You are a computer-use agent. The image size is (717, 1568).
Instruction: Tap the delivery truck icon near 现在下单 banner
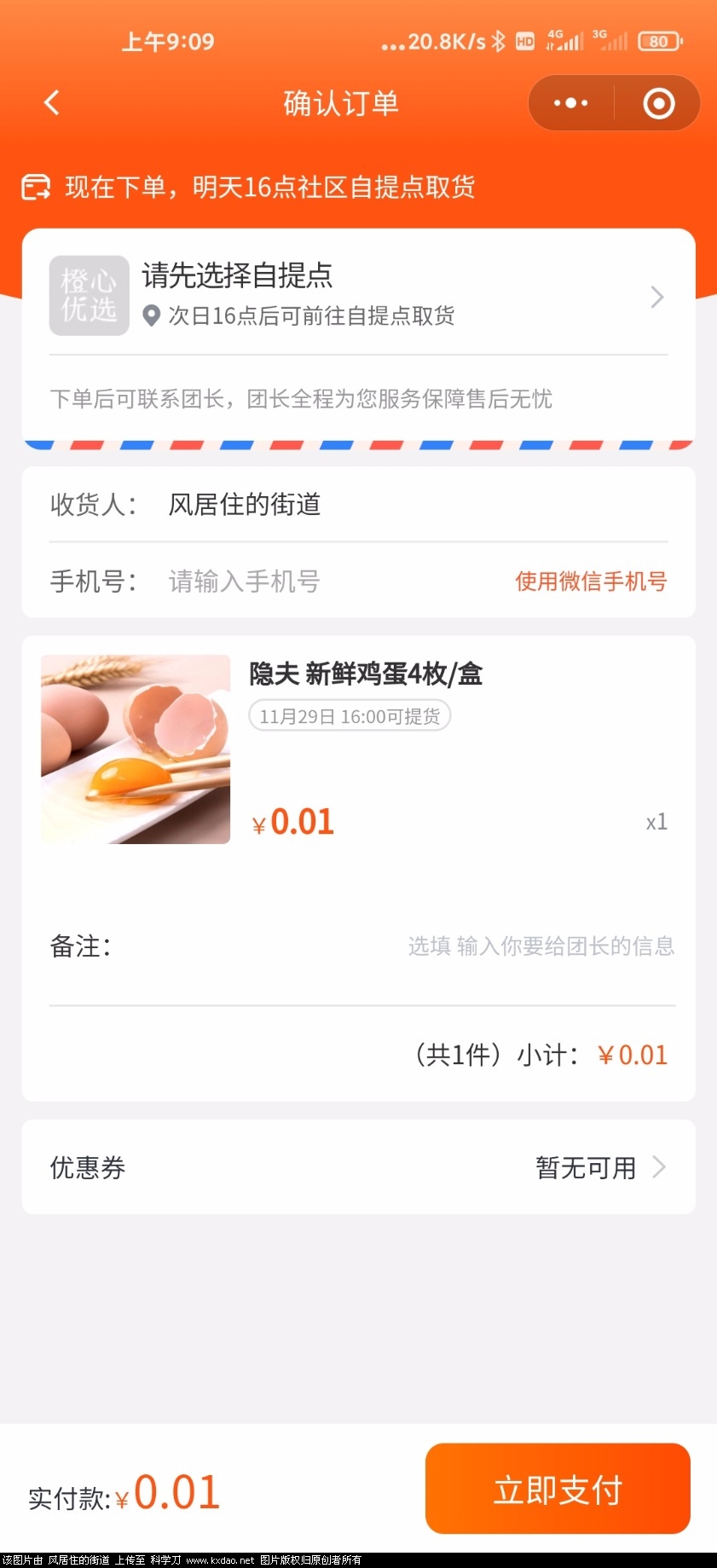[38, 186]
